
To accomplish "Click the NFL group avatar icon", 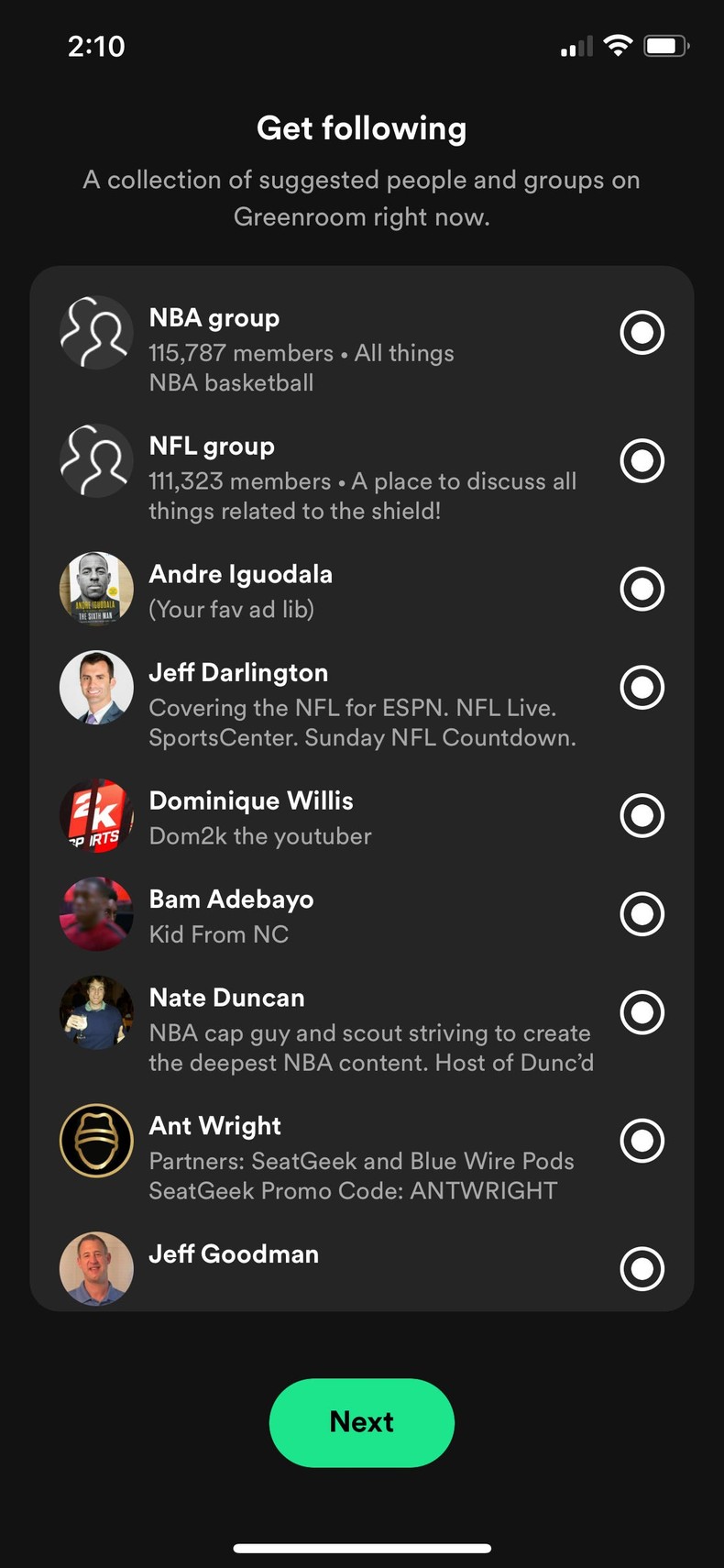I will [x=96, y=460].
